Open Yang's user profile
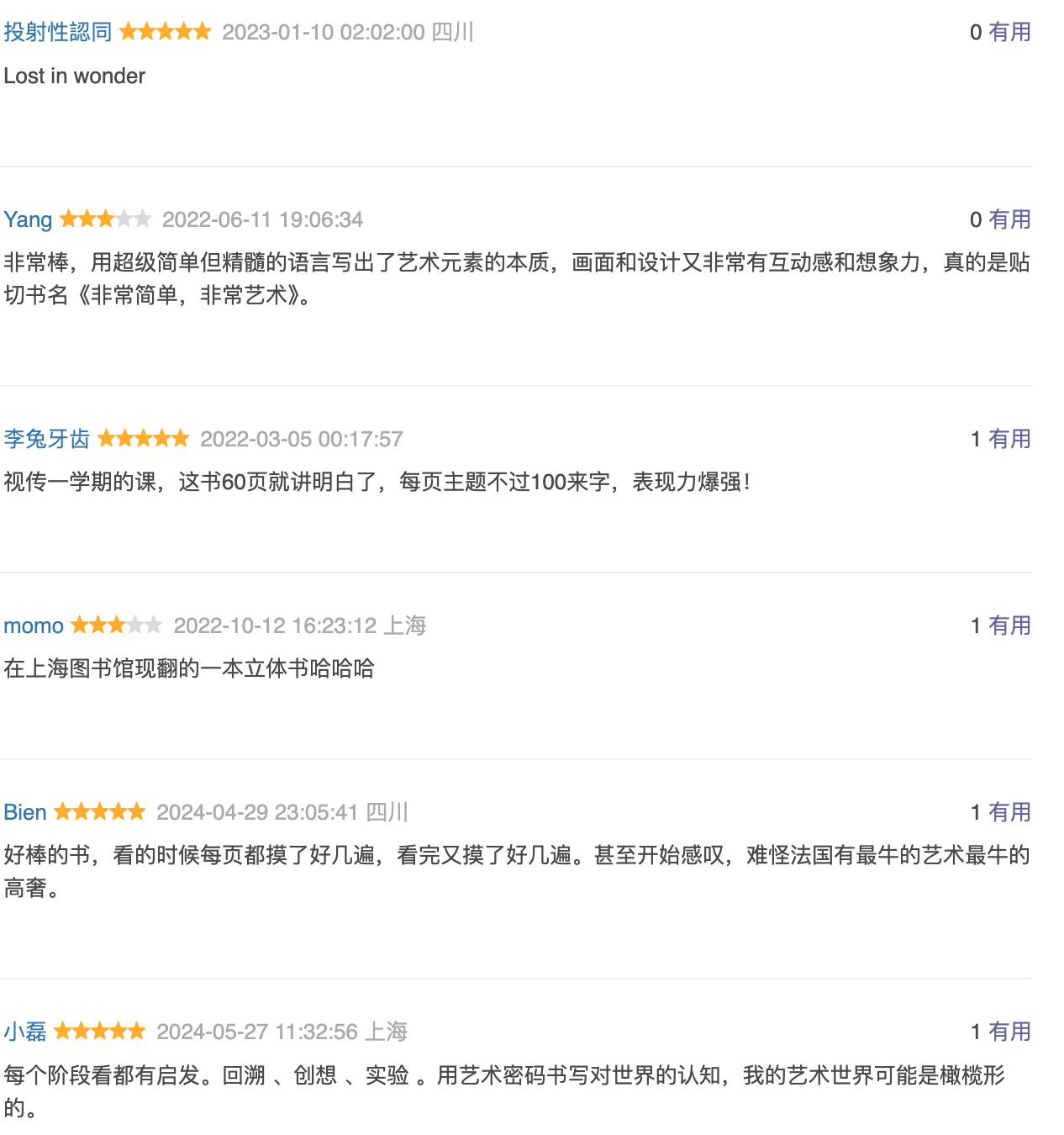 [28, 219]
